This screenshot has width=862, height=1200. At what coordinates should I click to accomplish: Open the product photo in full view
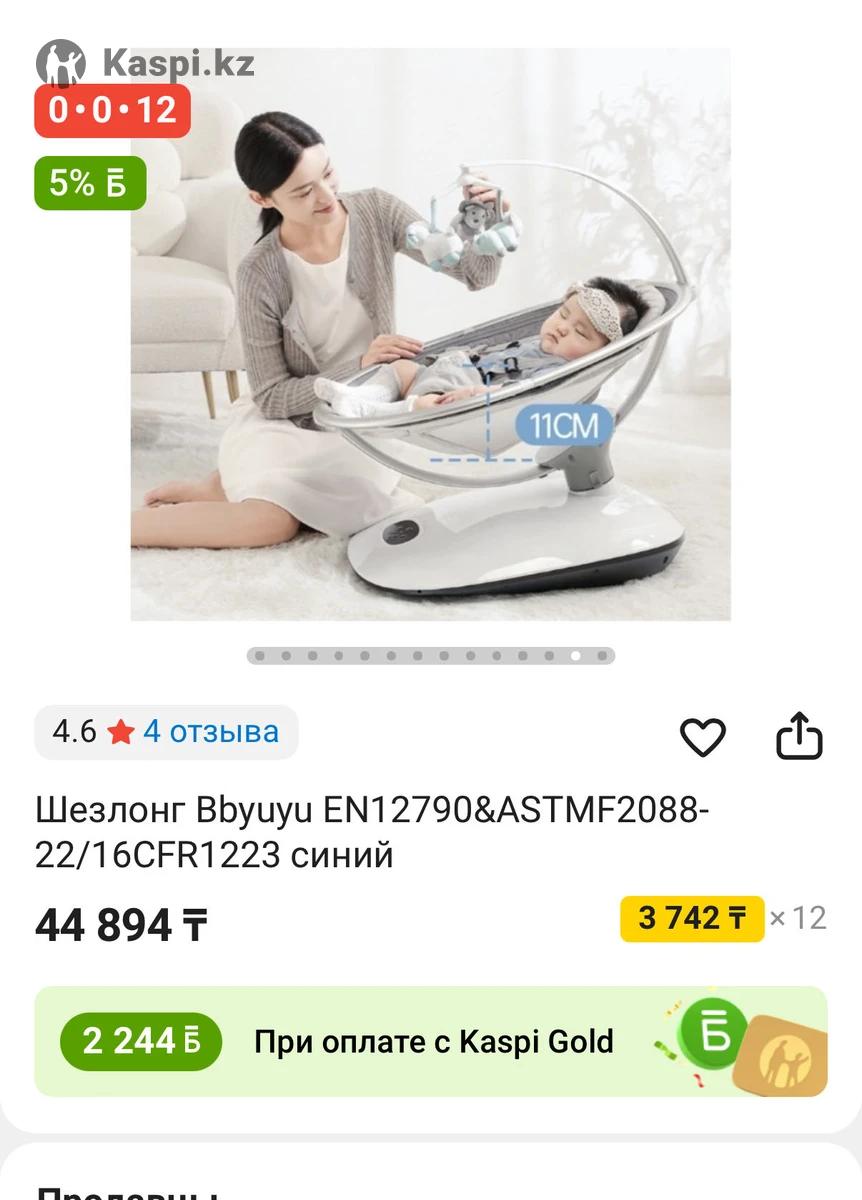click(430, 335)
